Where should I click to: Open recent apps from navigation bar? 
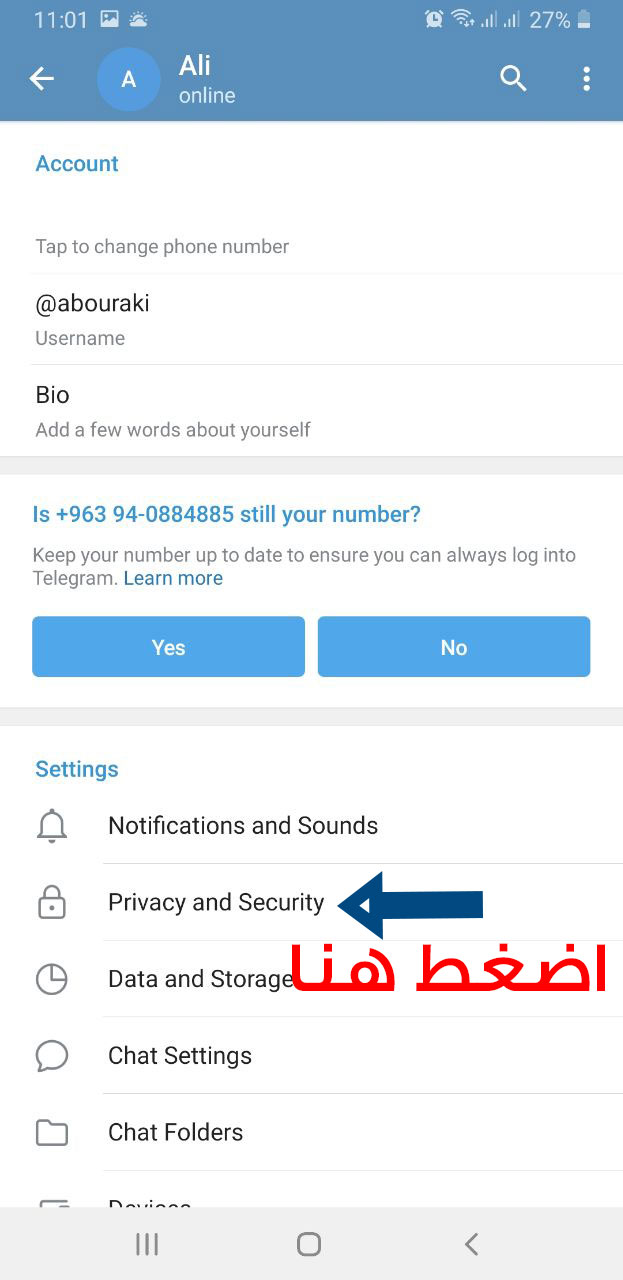tap(147, 1244)
